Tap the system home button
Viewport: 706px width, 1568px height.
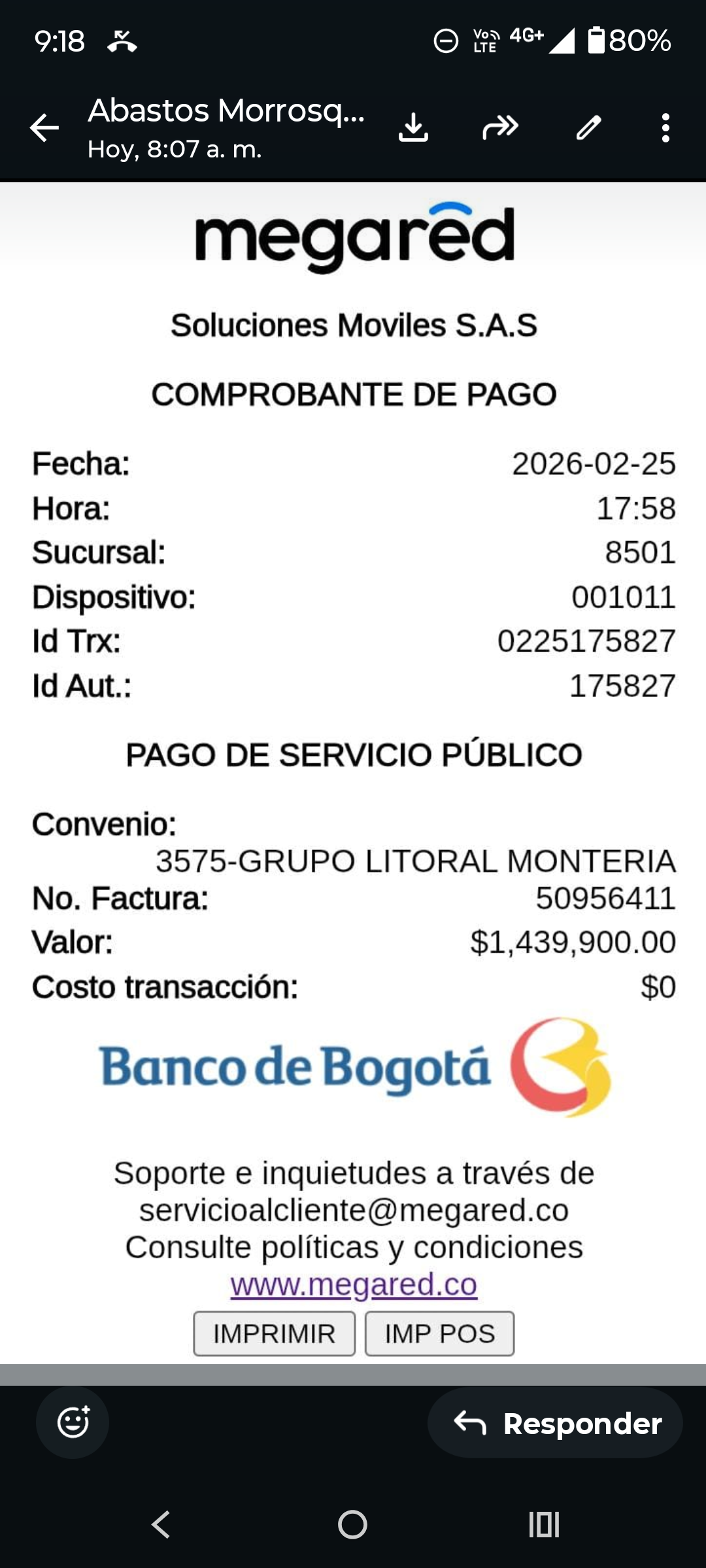tap(352, 1524)
